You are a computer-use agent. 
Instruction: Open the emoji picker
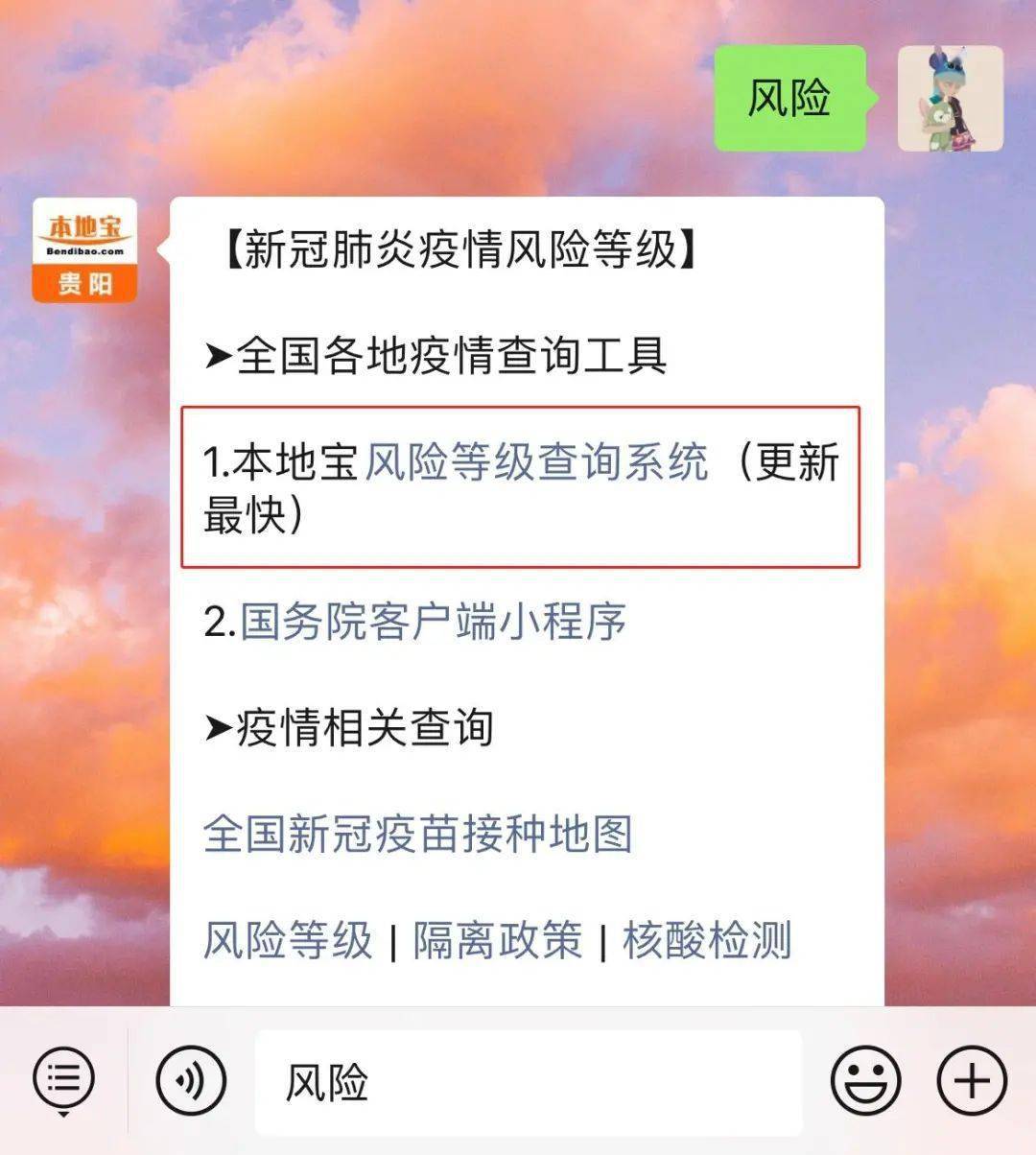[x=865, y=1081]
